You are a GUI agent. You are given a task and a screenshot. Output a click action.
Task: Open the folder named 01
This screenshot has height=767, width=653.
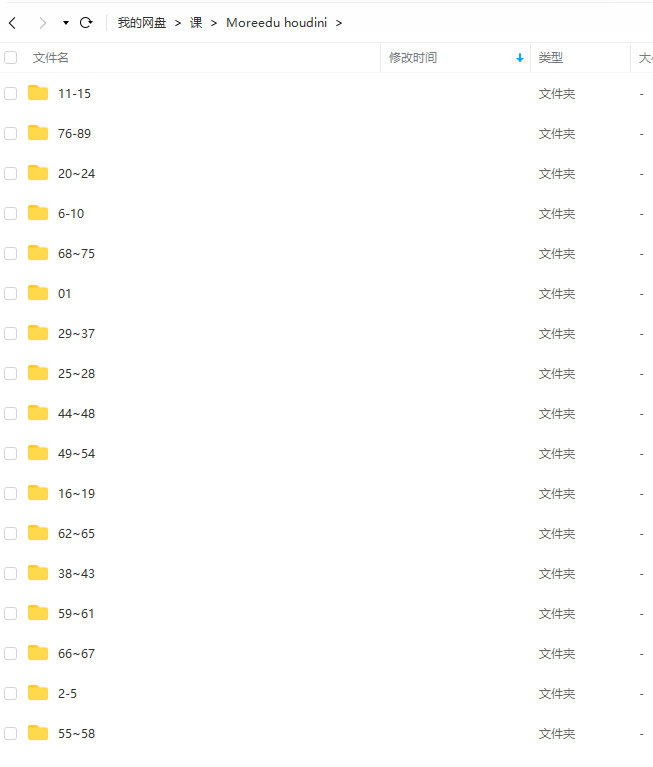pyautogui.click(x=64, y=293)
